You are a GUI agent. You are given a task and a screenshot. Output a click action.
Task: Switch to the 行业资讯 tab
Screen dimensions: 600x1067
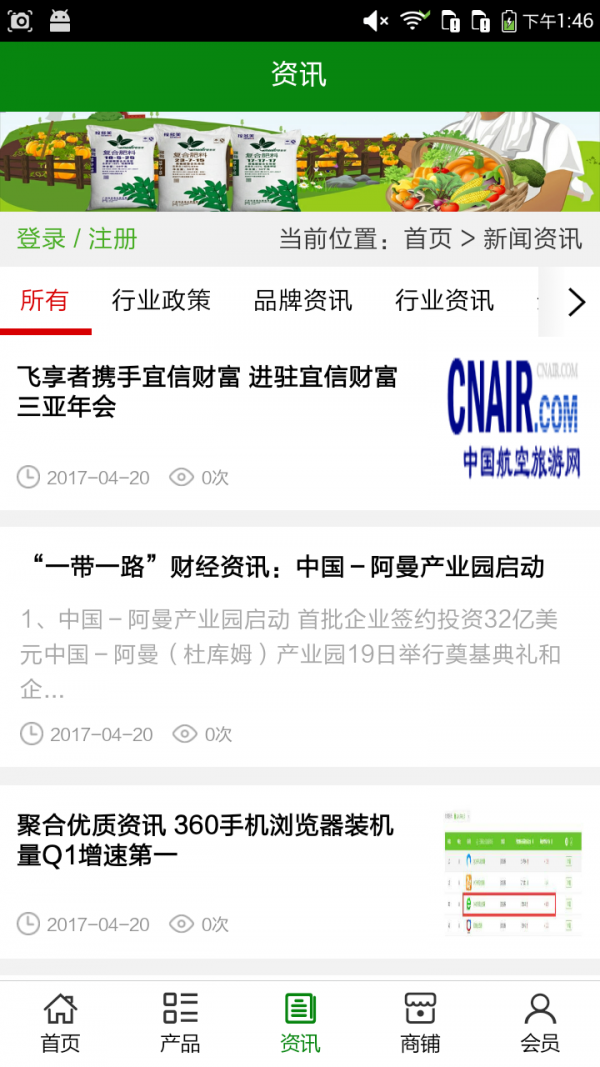[x=444, y=300]
